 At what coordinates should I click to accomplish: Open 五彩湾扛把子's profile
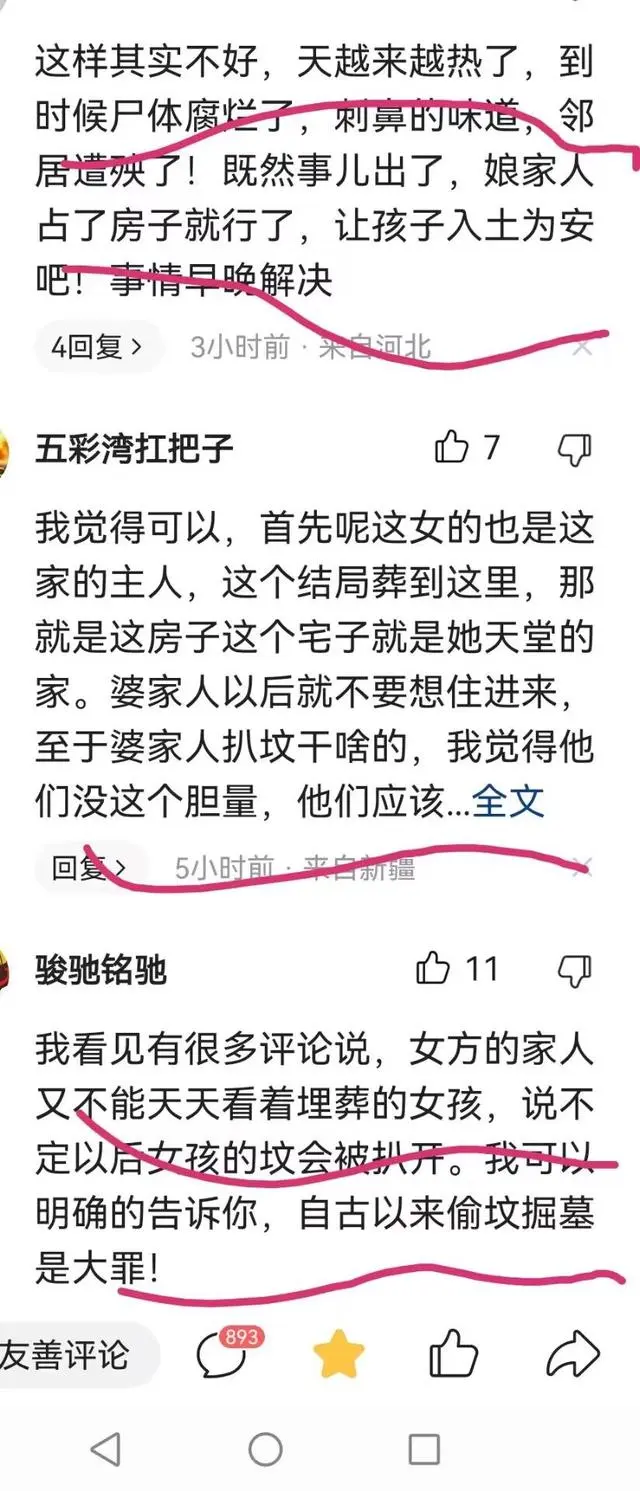[x=134, y=448]
